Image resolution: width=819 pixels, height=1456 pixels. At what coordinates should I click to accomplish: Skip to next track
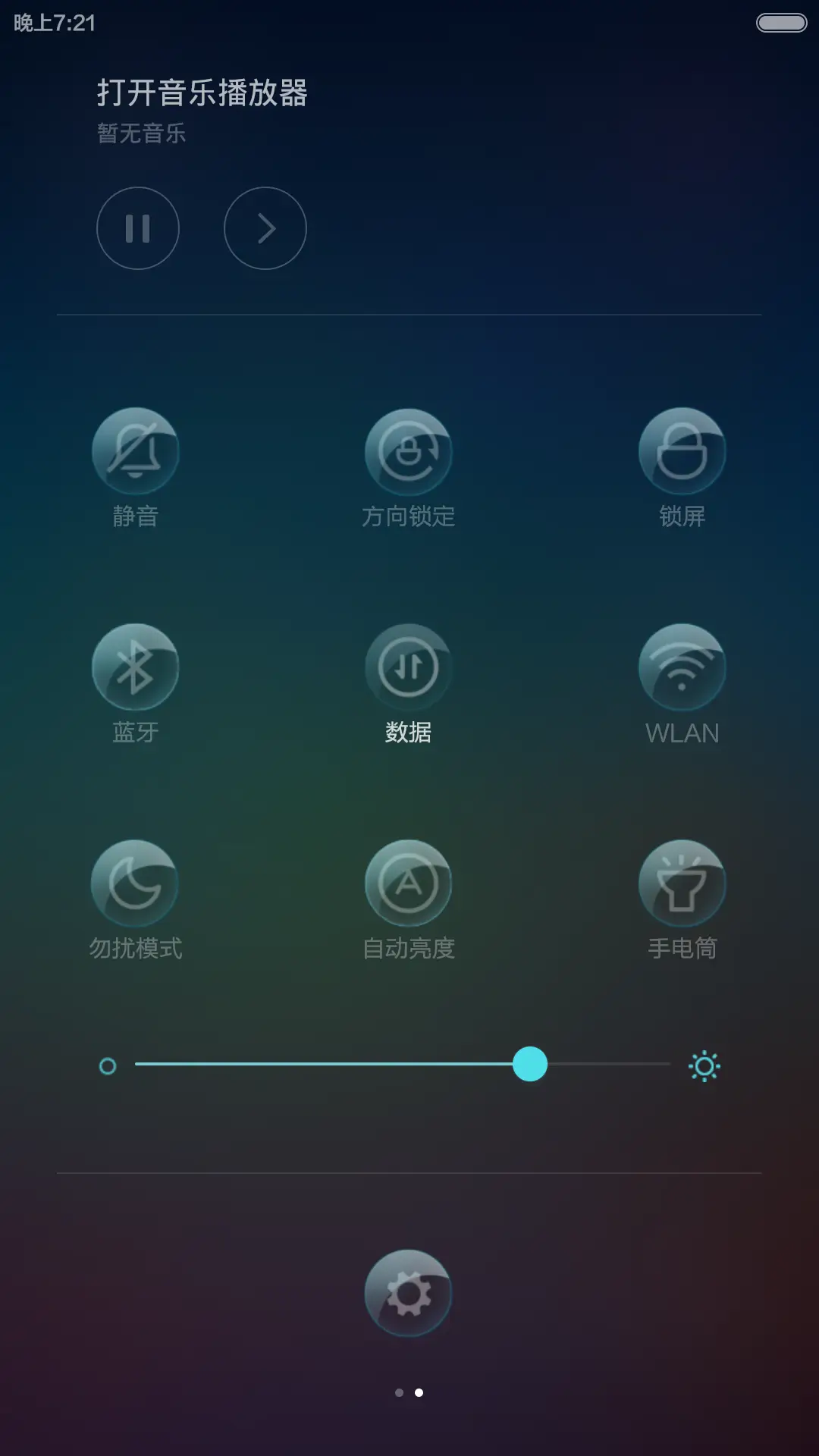265,228
